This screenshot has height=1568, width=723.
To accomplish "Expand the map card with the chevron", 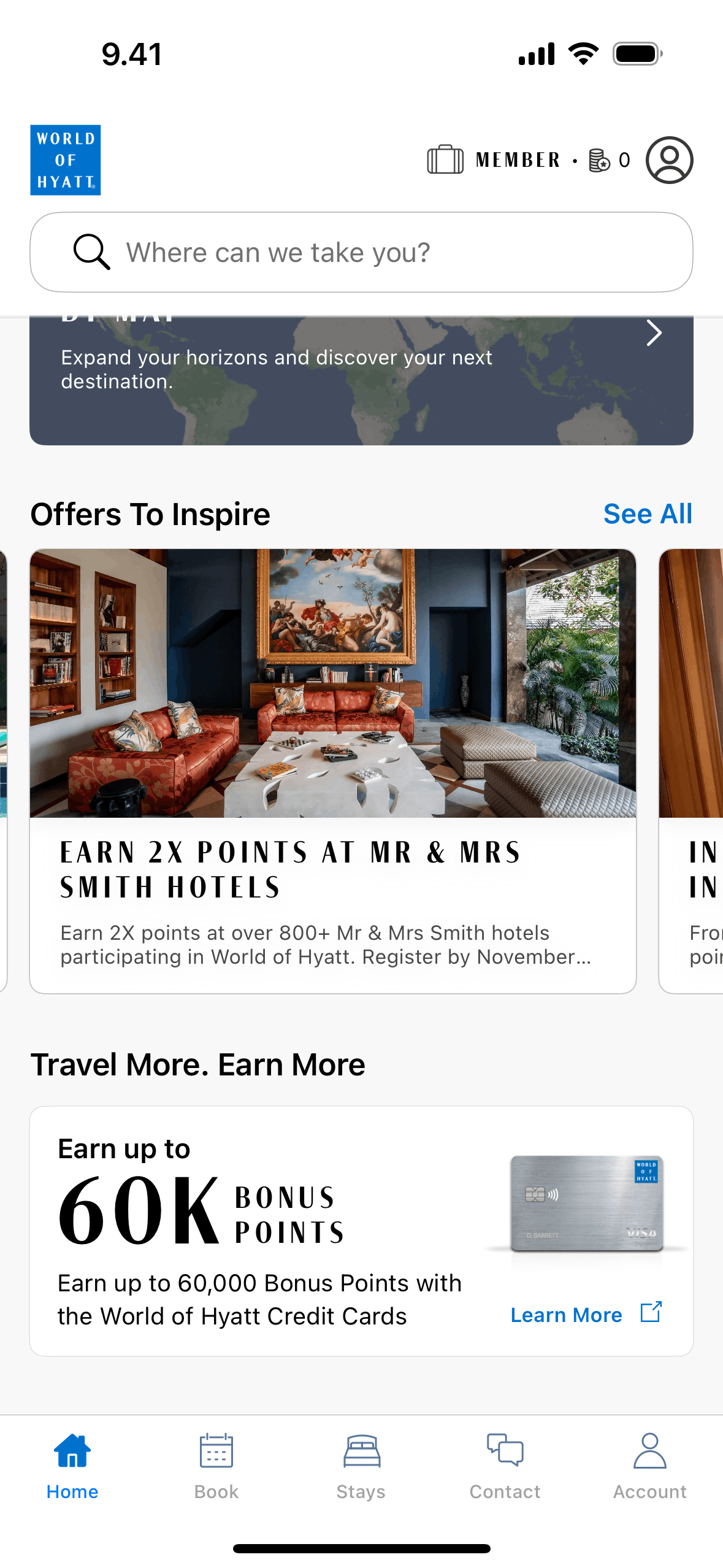I will (654, 333).
